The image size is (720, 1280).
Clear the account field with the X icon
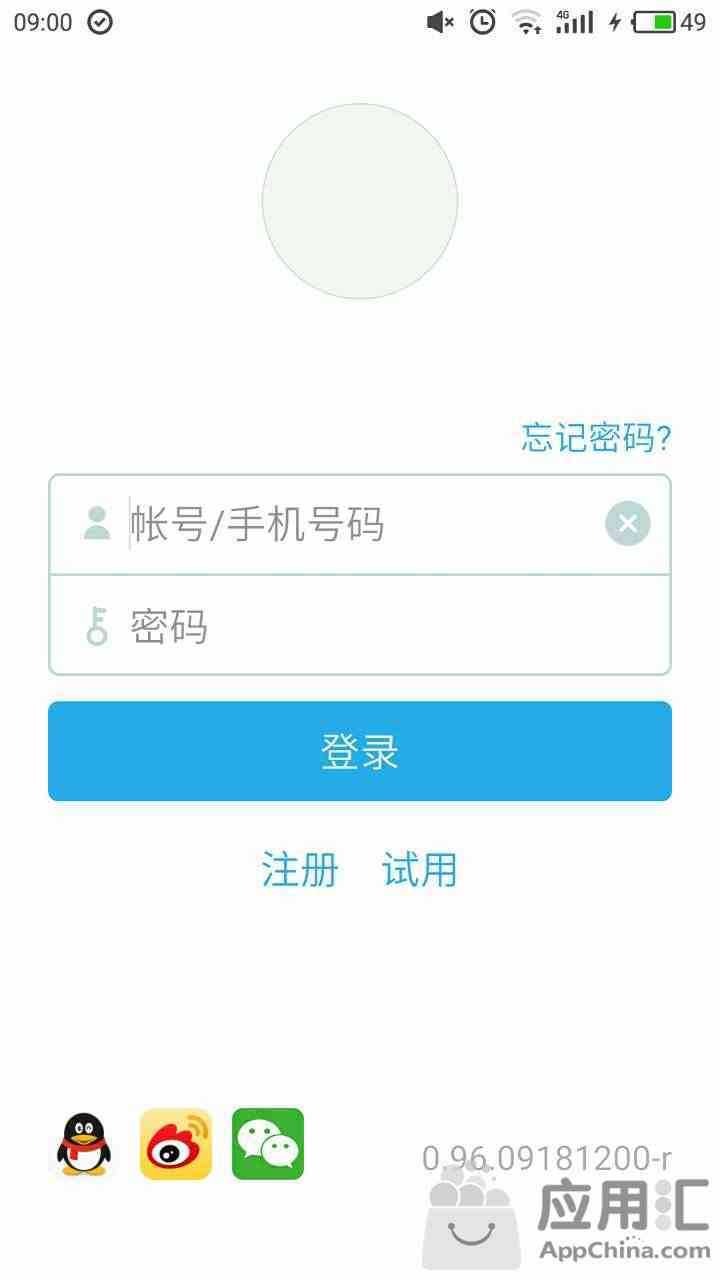pos(628,523)
